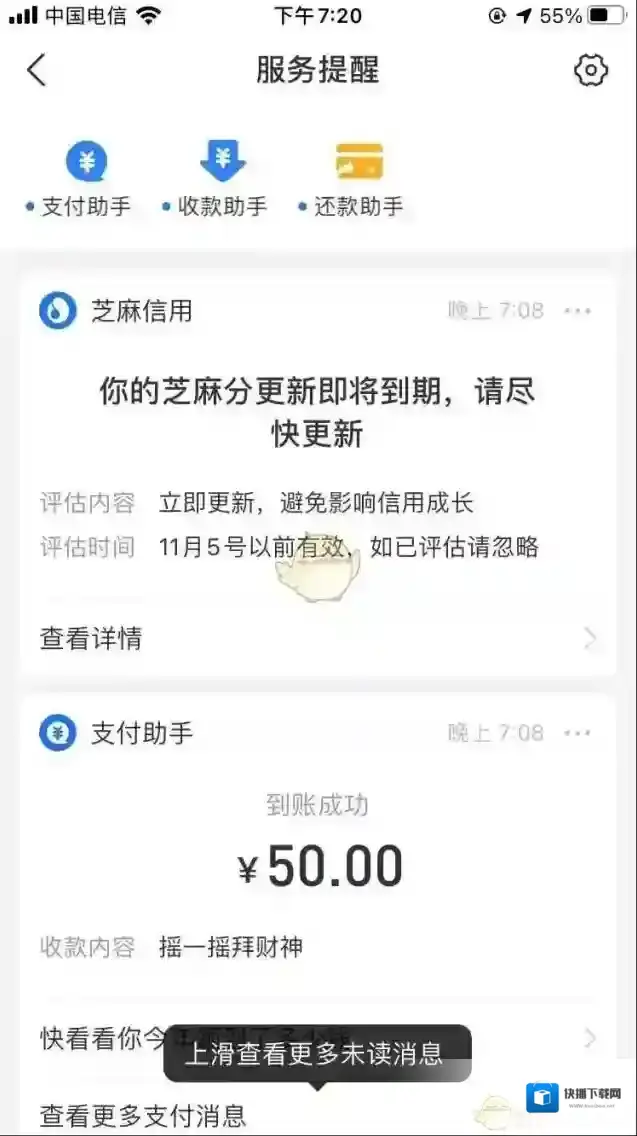View 查看详情 of 芝麻信用 message
637x1136 pixels.
pyautogui.click(x=318, y=639)
